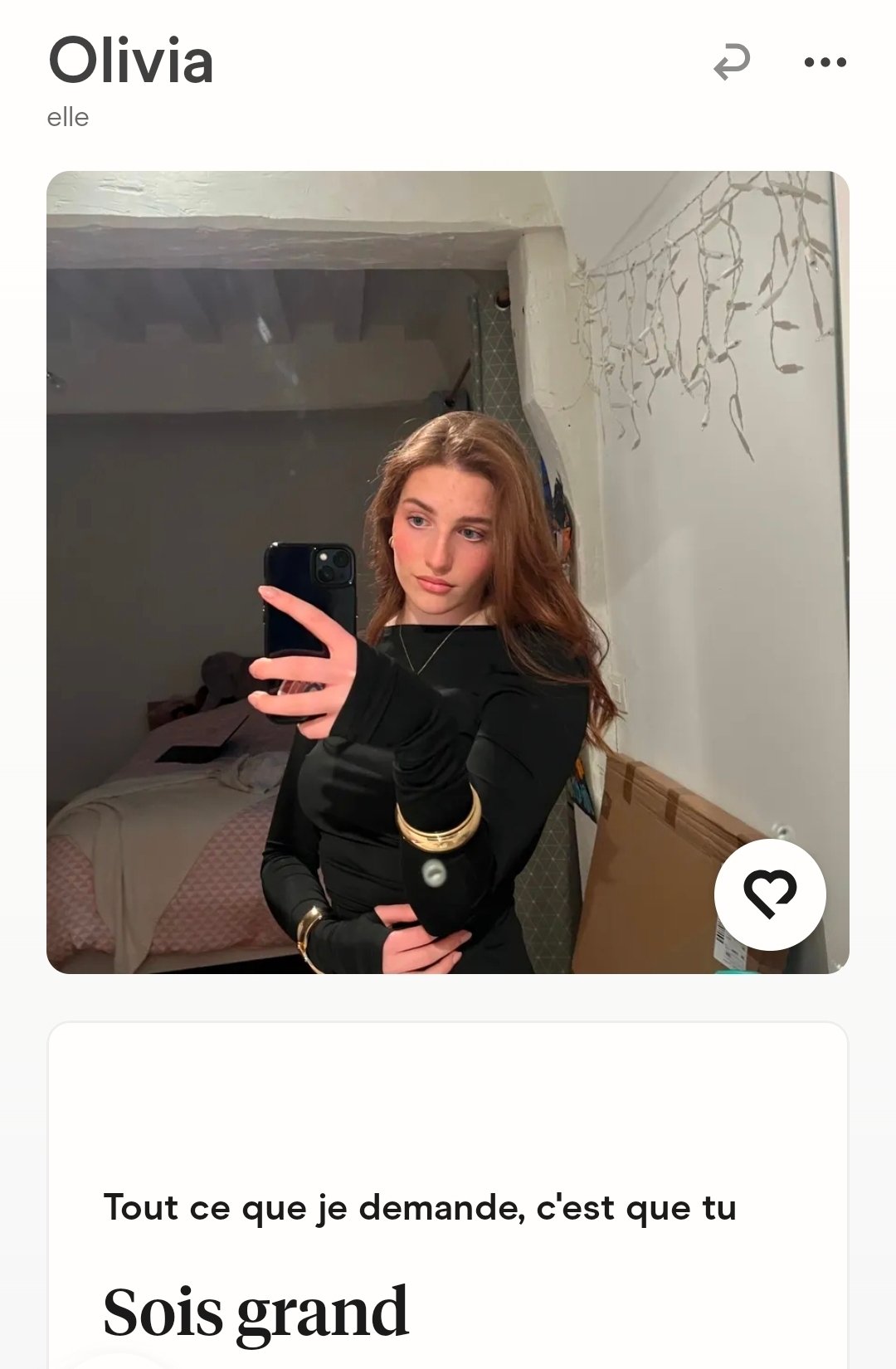Open the three-dot options menu
Viewport: 896px width, 1369px height.
click(x=825, y=62)
